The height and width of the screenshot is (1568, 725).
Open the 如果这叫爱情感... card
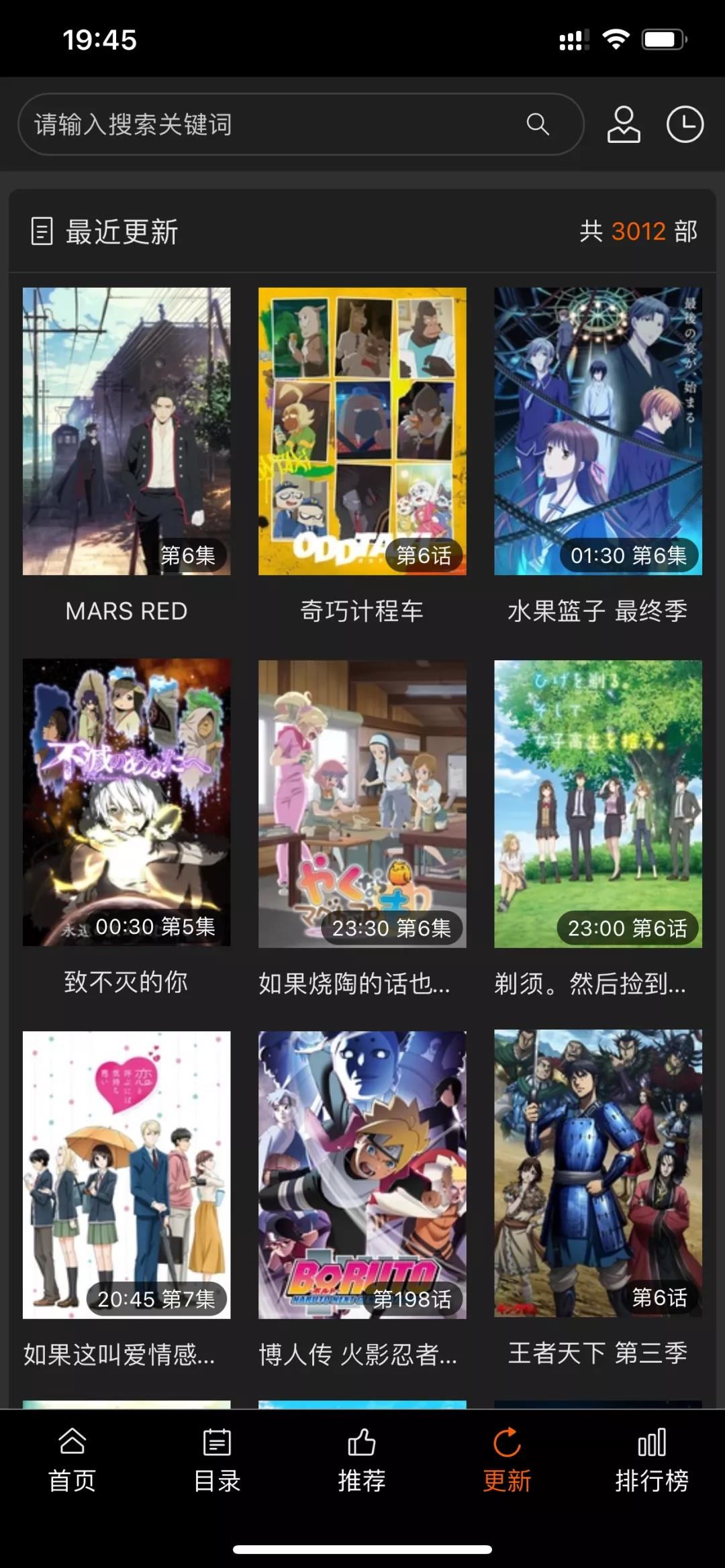(126, 1174)
